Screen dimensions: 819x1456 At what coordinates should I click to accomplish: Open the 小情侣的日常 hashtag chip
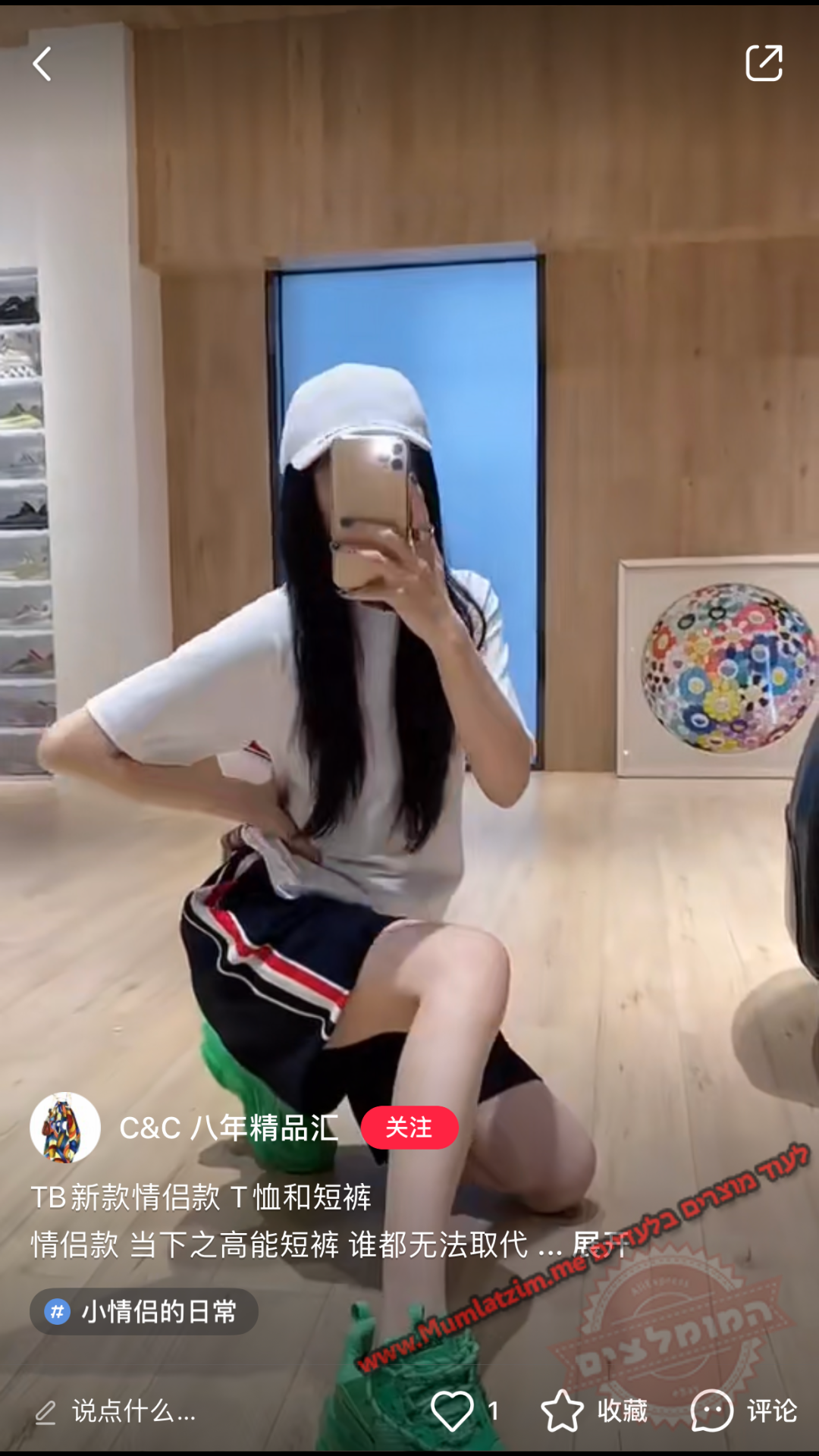pos(144,1311)
